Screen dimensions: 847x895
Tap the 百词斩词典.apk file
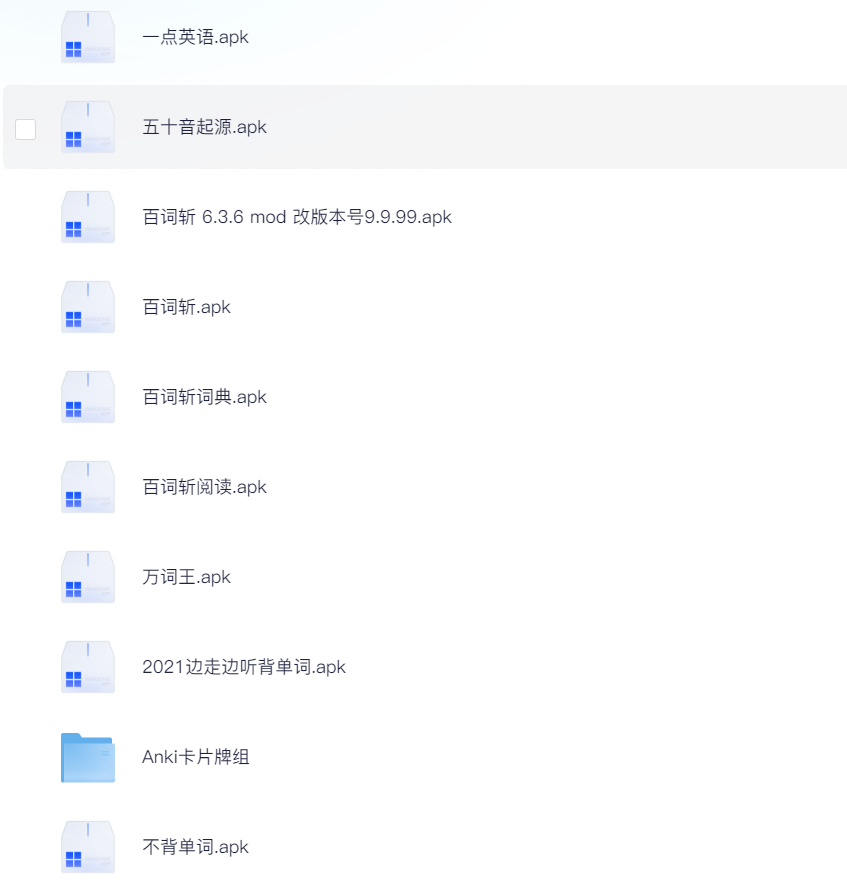coord(204,398)
